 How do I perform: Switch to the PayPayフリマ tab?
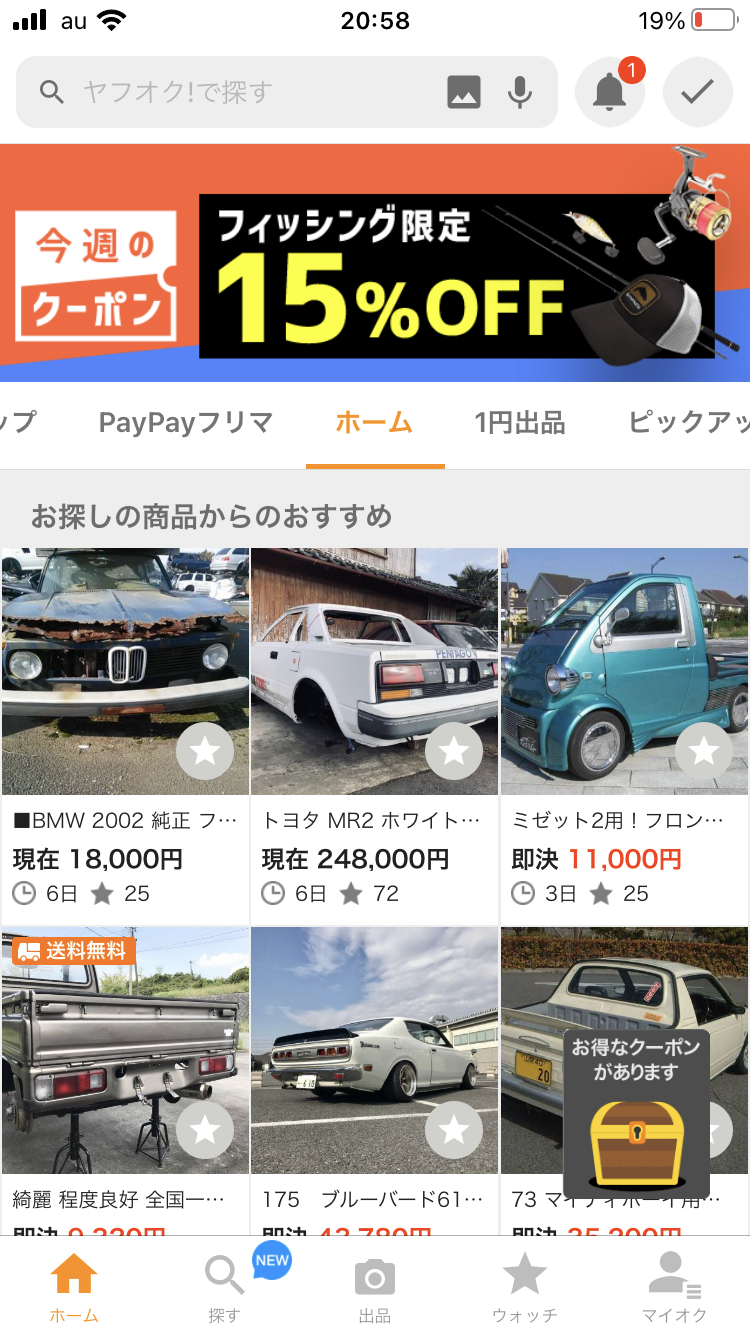tap(186, 423)
